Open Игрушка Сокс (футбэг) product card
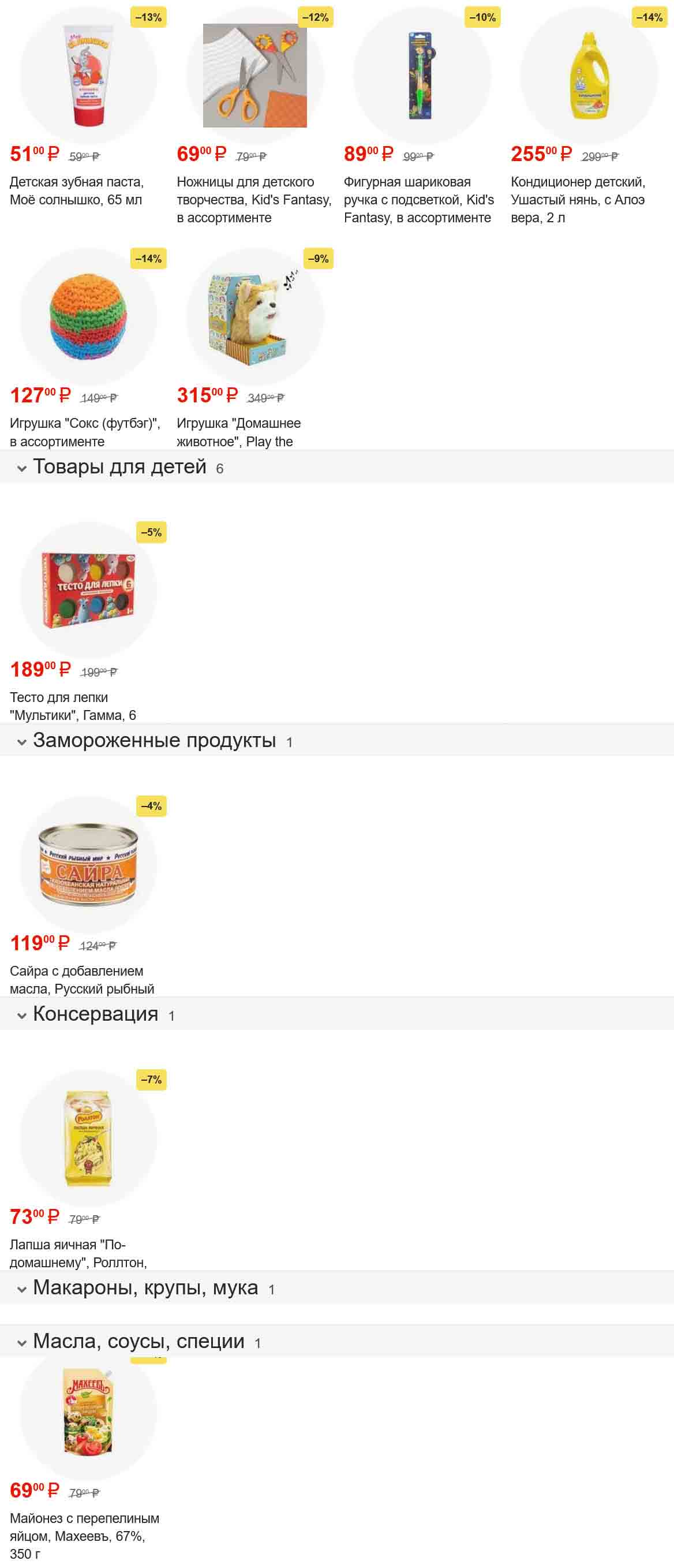 tap(88, 317)
